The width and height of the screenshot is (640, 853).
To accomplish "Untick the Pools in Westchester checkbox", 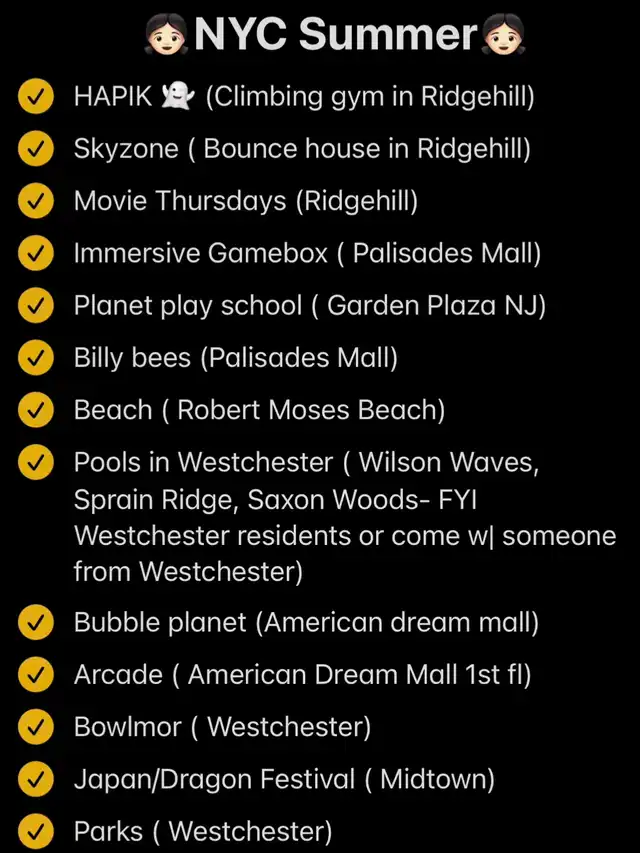I will tap(36, 462).
